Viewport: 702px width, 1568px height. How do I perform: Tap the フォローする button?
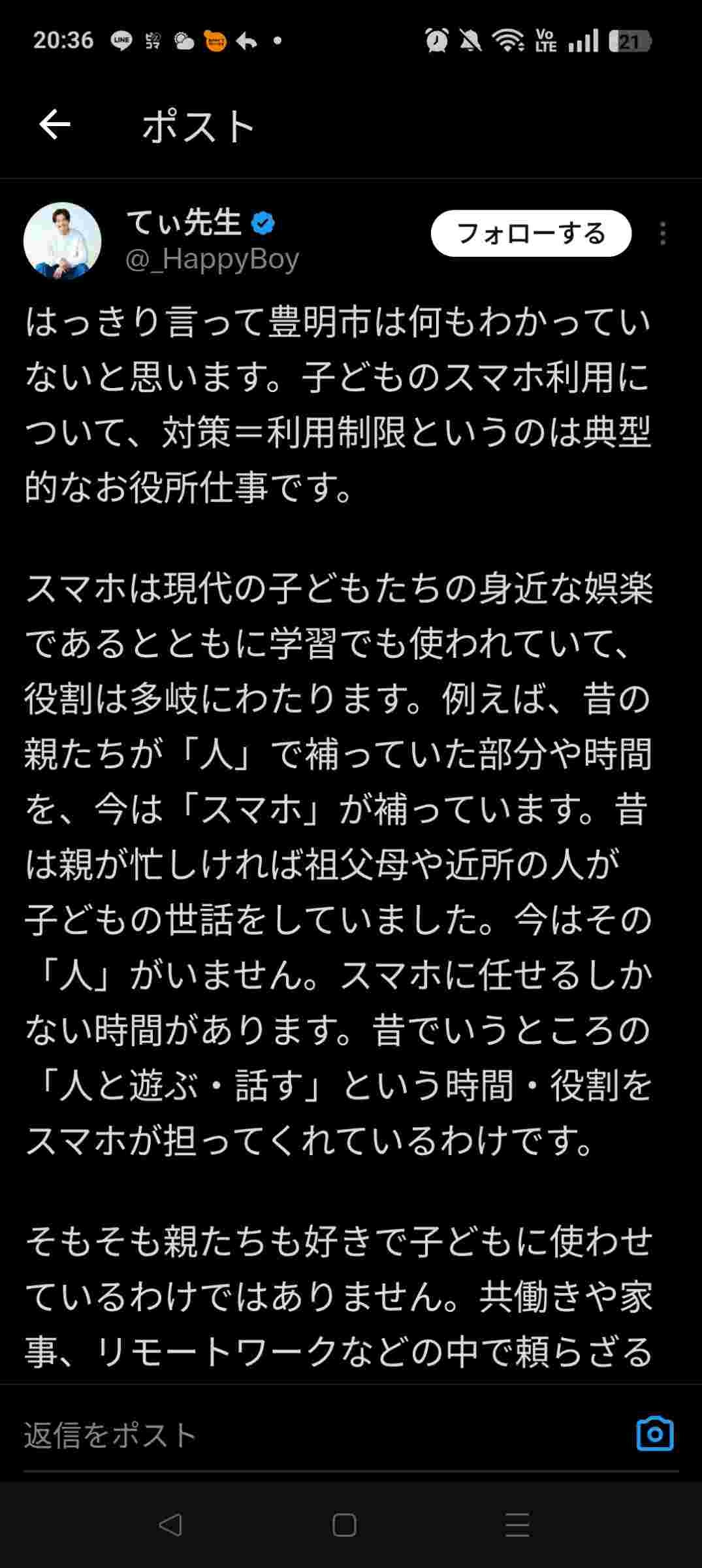(530, 233)
